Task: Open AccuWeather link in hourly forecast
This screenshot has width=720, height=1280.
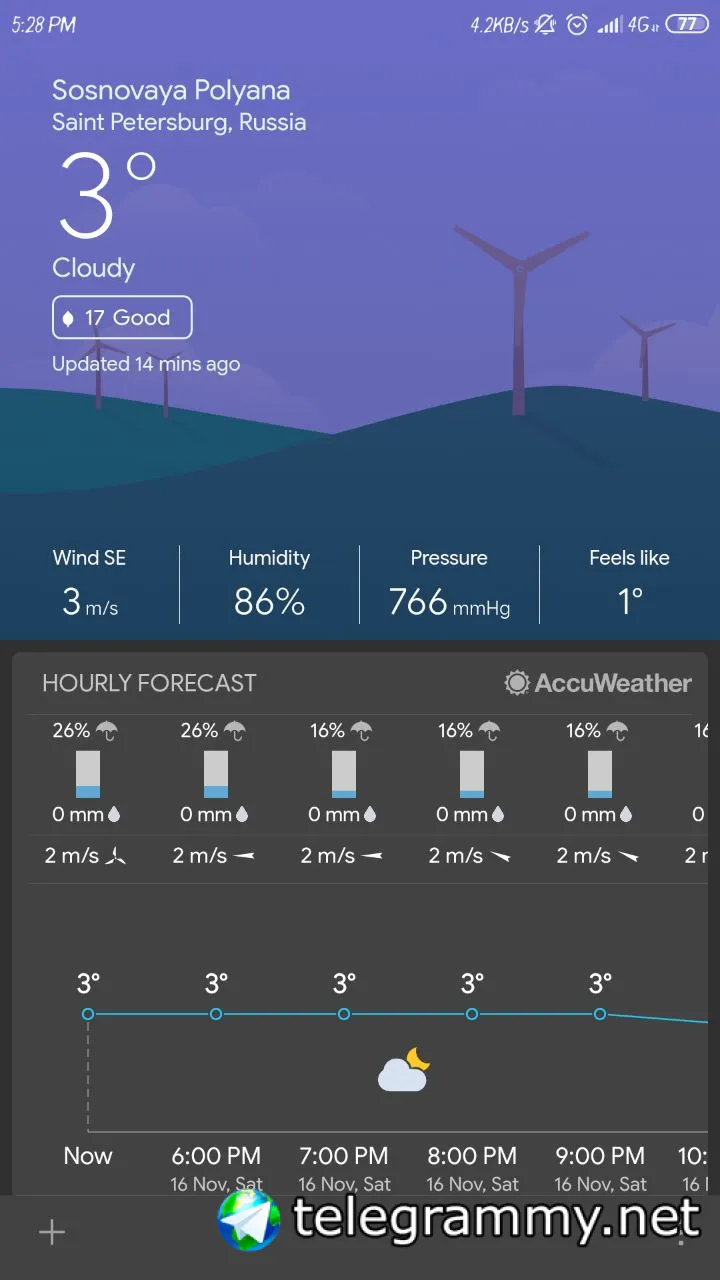Action: tap(598, 683)
